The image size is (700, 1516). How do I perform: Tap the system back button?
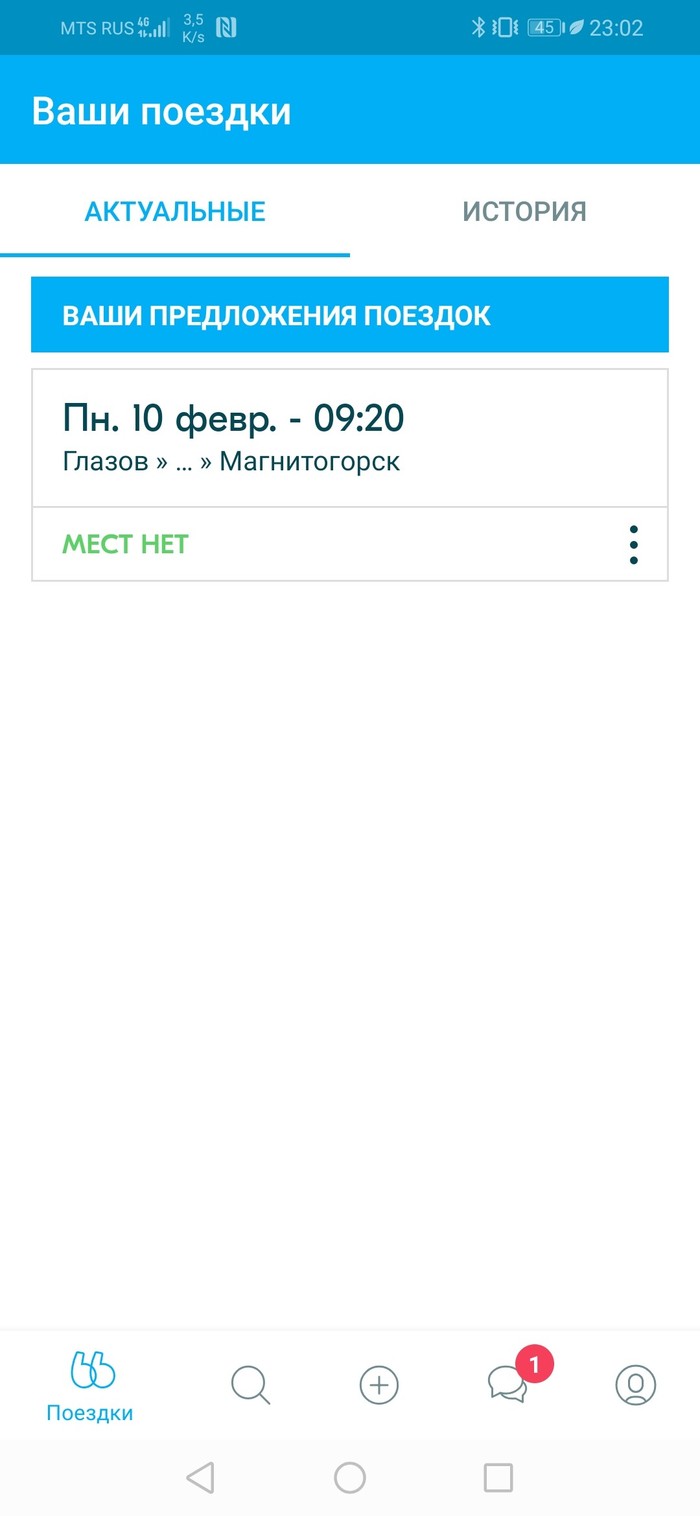pos(201,1477)
